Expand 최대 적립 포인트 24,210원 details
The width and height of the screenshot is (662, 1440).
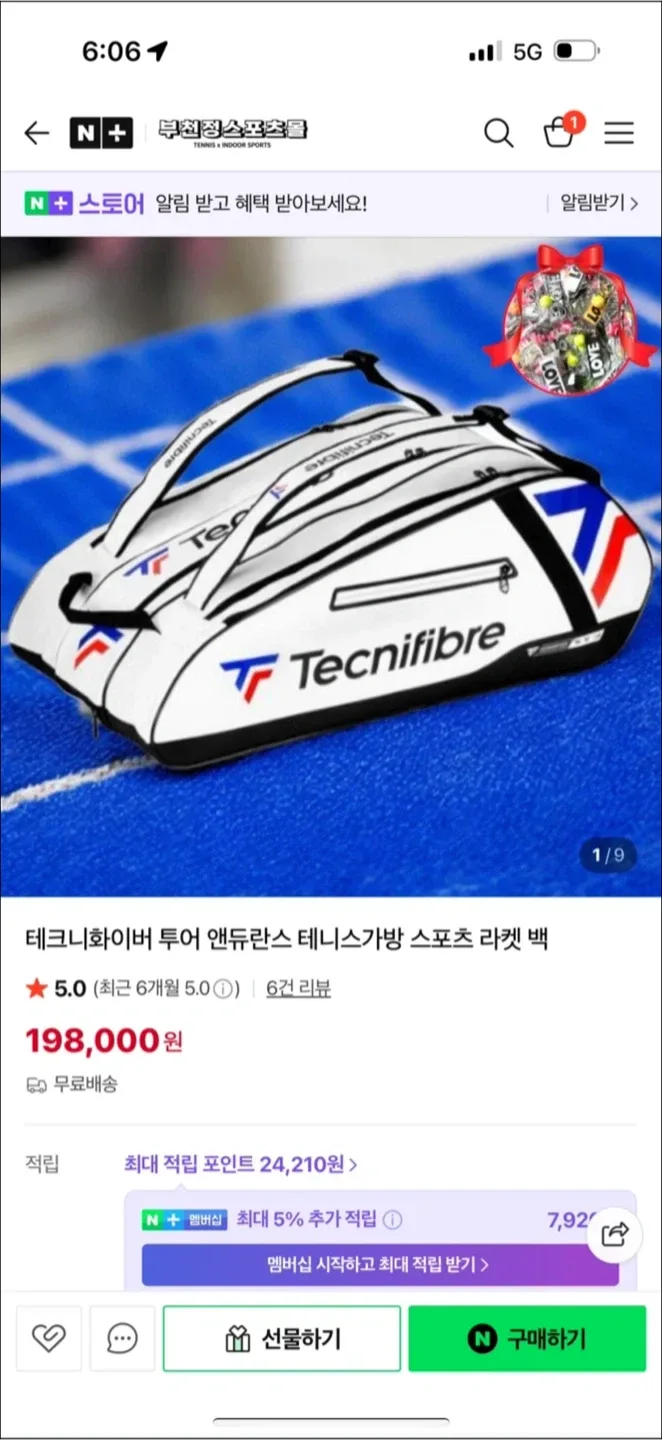pos(240,1164)
